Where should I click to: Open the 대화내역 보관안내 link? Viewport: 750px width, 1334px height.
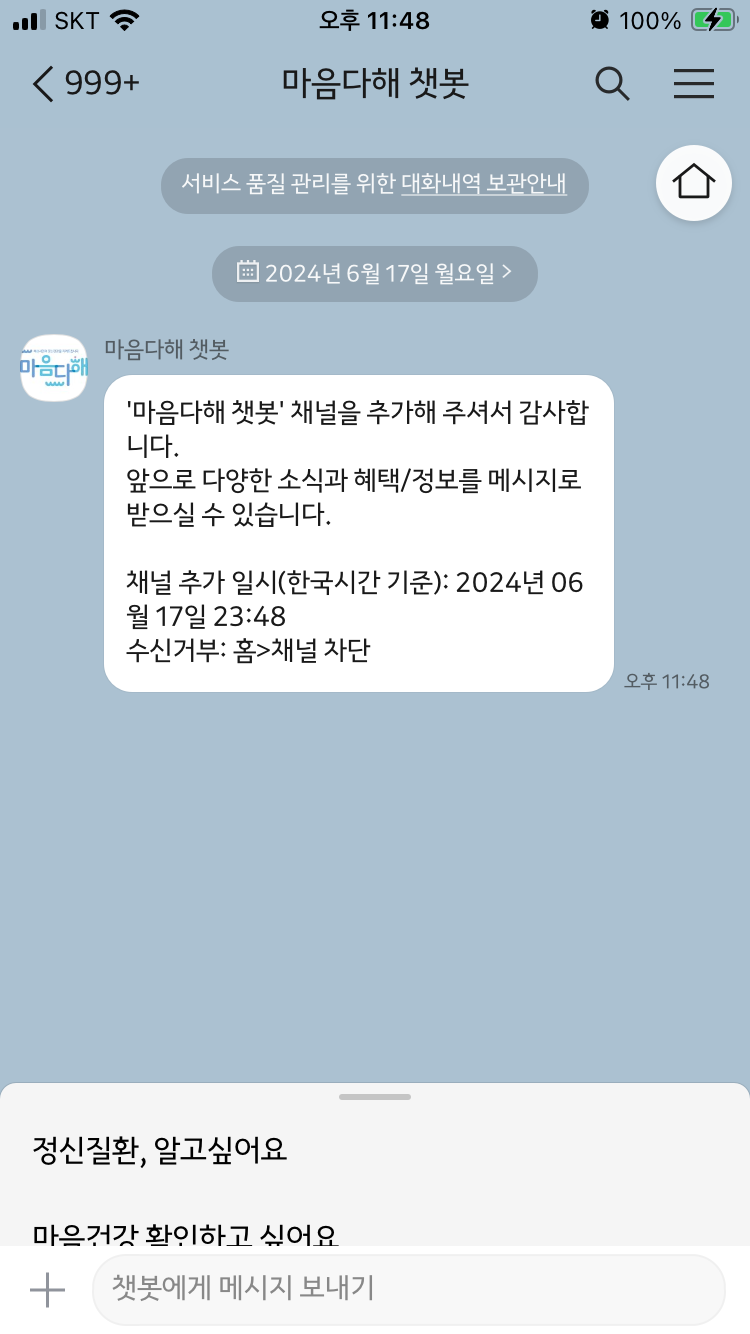tap(484, 184)
